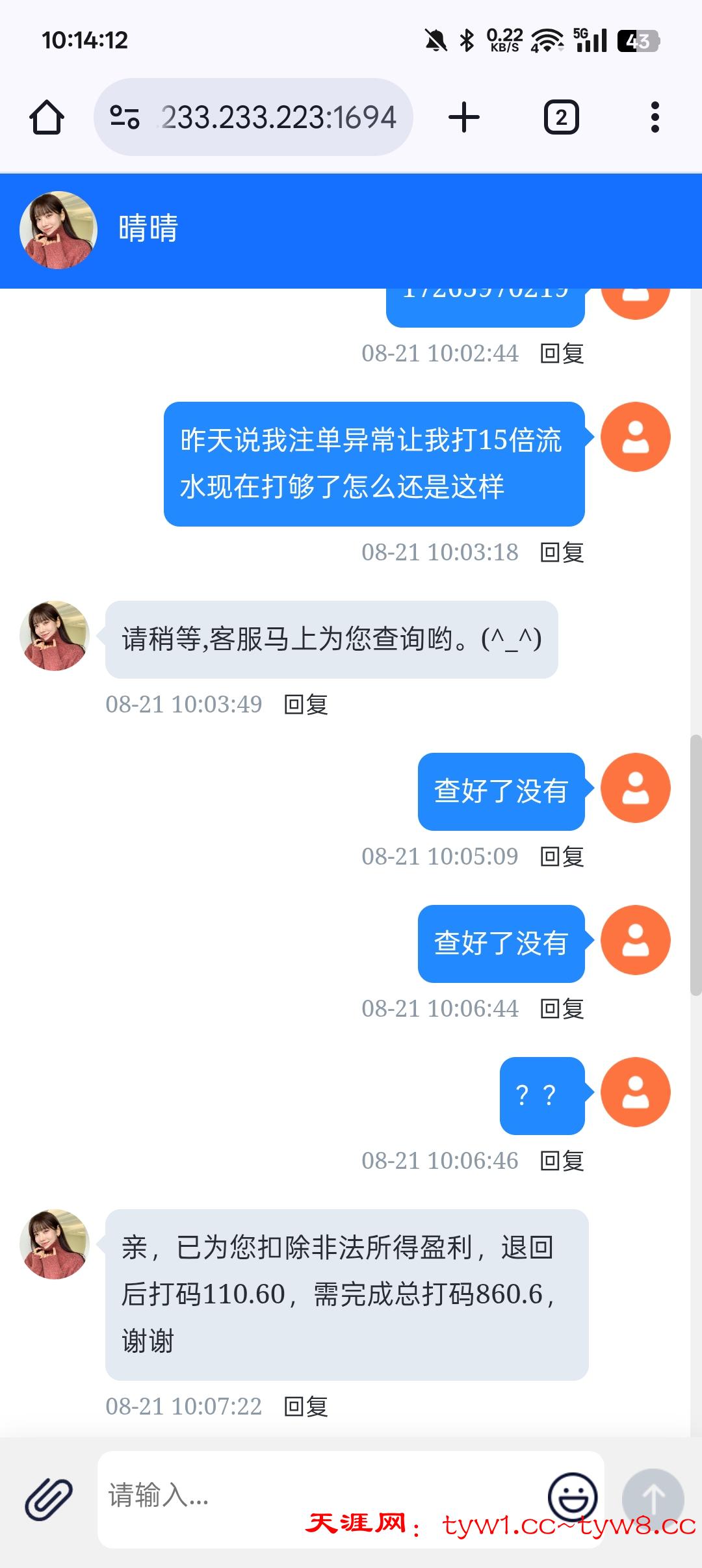Reply to the message sent at 10:03:18
The image size is (702, 1568).
pyautogui.click(x=562, y=553)
